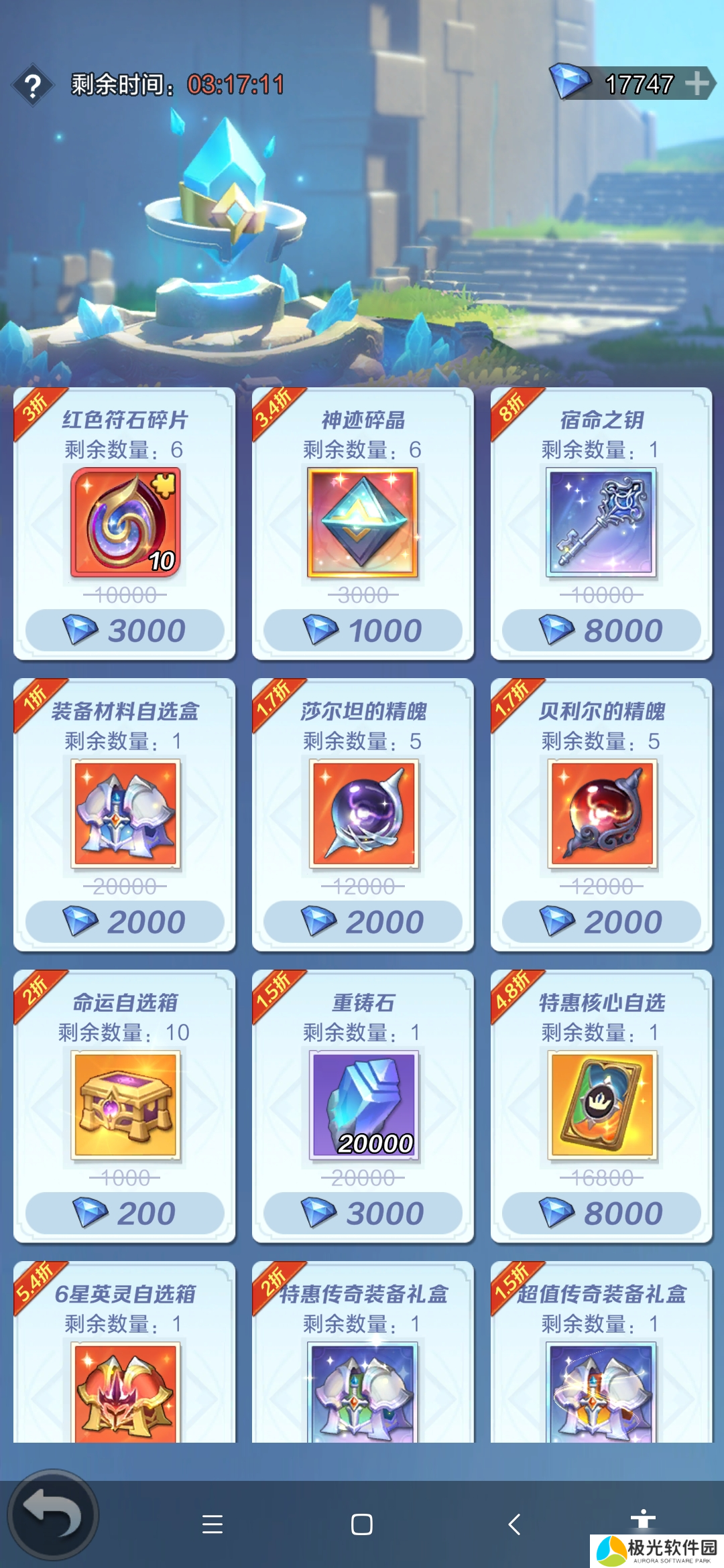Image resolution: width=724 pixels, height=1568 pixels.
Task: View the 宿命之钥 key item icon
Action: point(601,523)
